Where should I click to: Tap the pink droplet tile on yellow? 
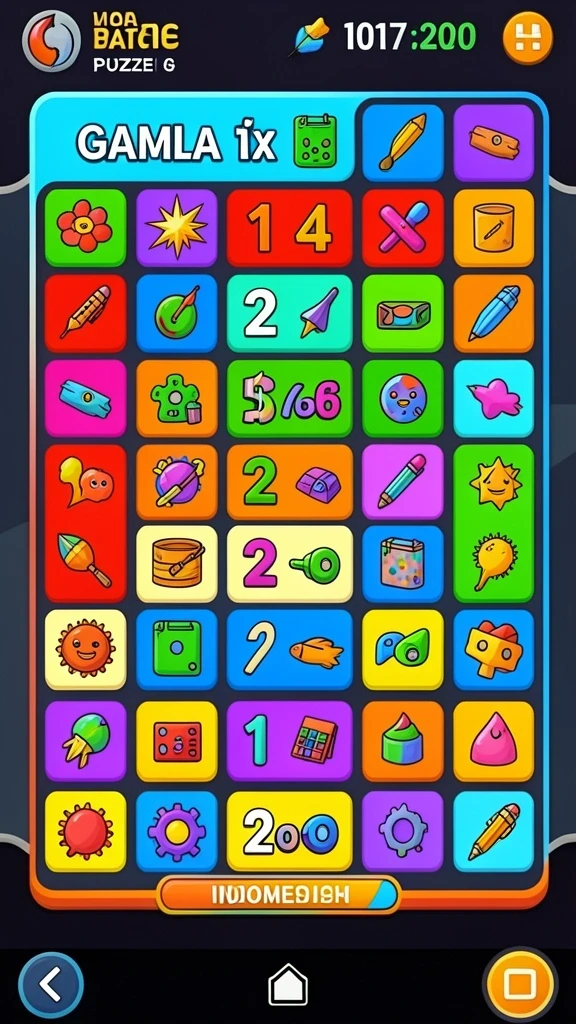[494, 741]
